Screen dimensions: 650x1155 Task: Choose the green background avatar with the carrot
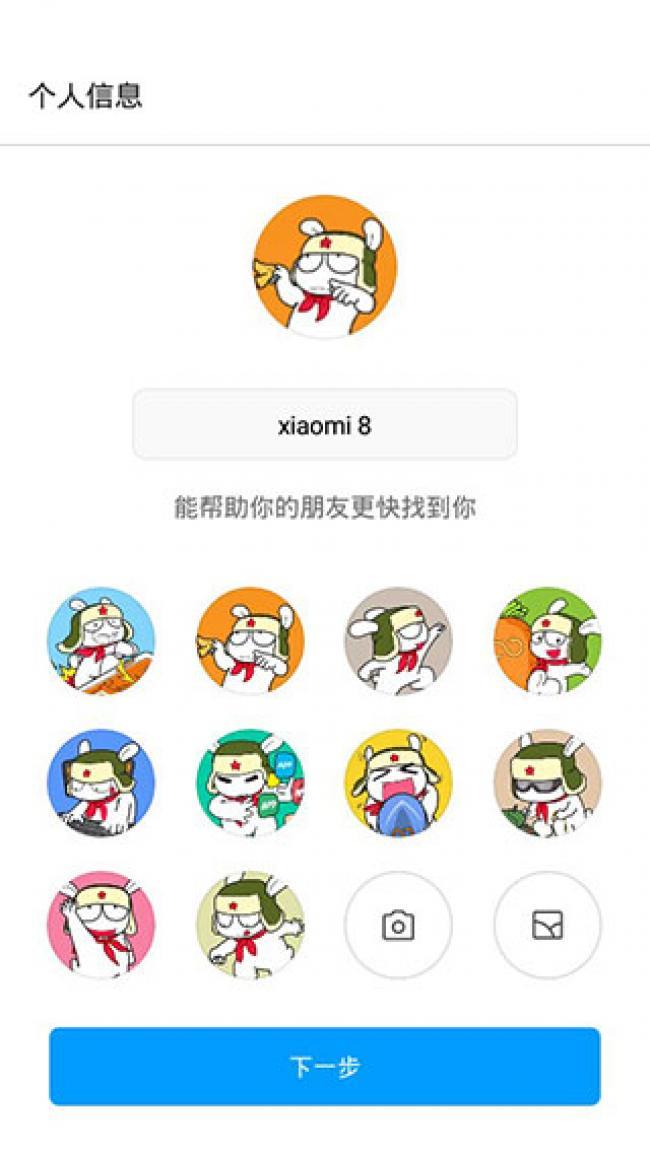(547, 641)
